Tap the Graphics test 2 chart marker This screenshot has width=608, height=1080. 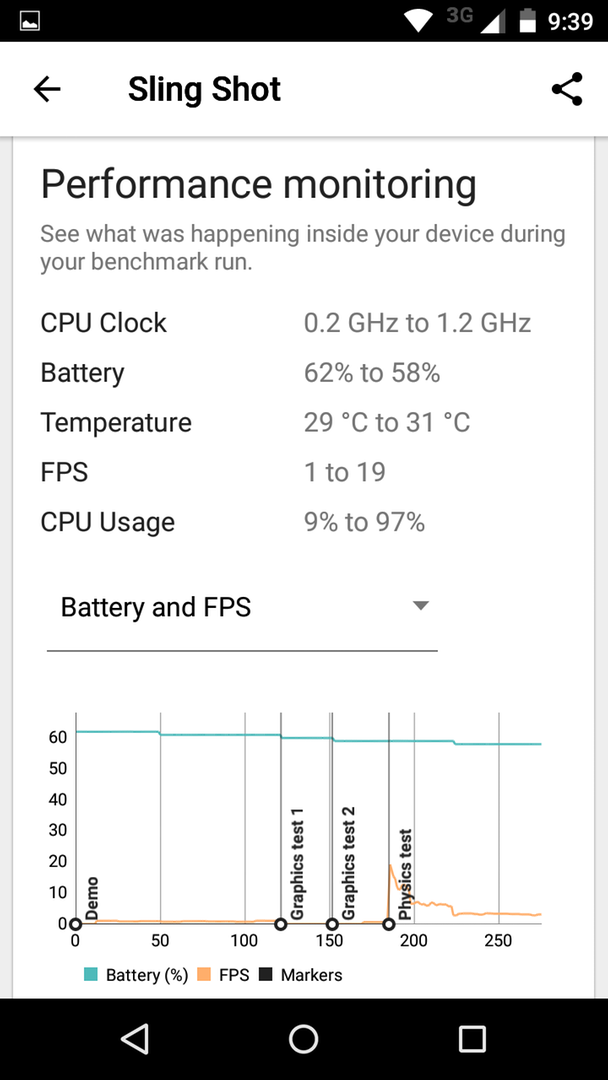pyautogui.click(x=332, y=924)
